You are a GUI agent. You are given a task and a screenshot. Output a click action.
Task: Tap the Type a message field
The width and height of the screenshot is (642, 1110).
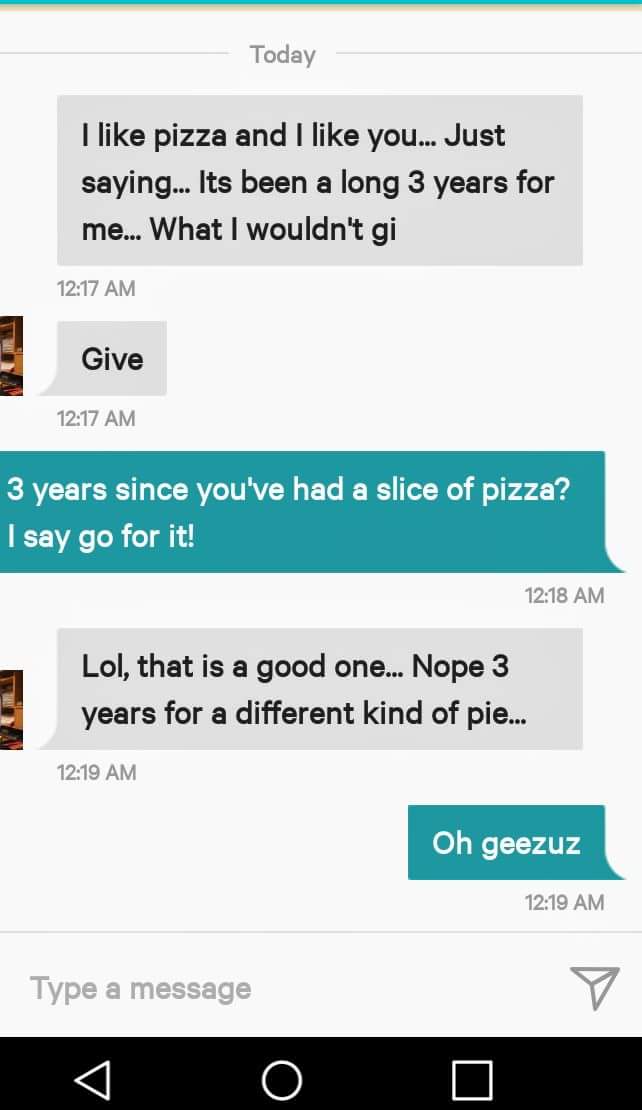click(x=280, y=988)
